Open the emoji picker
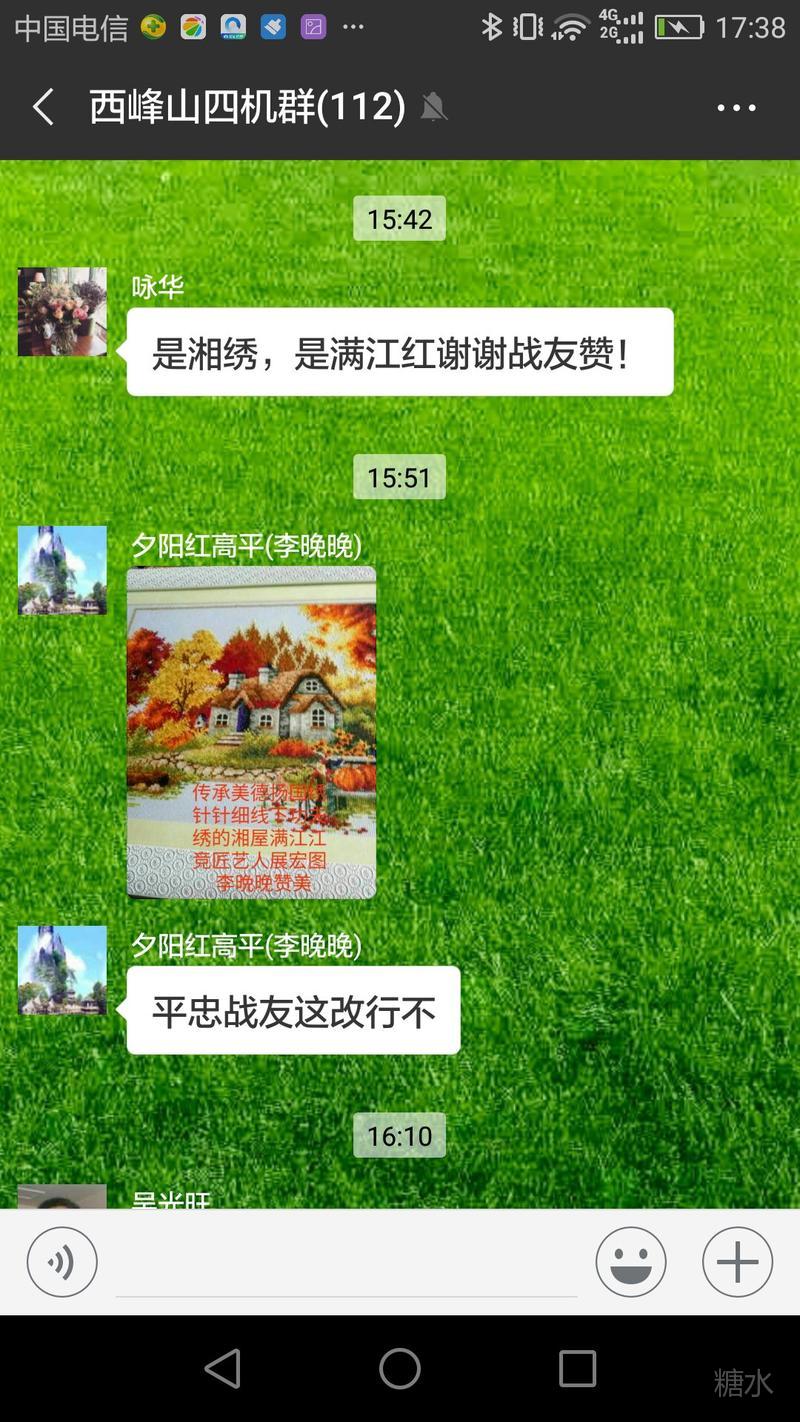This screenshot has width=800, height=1422. click(631, 1262)
